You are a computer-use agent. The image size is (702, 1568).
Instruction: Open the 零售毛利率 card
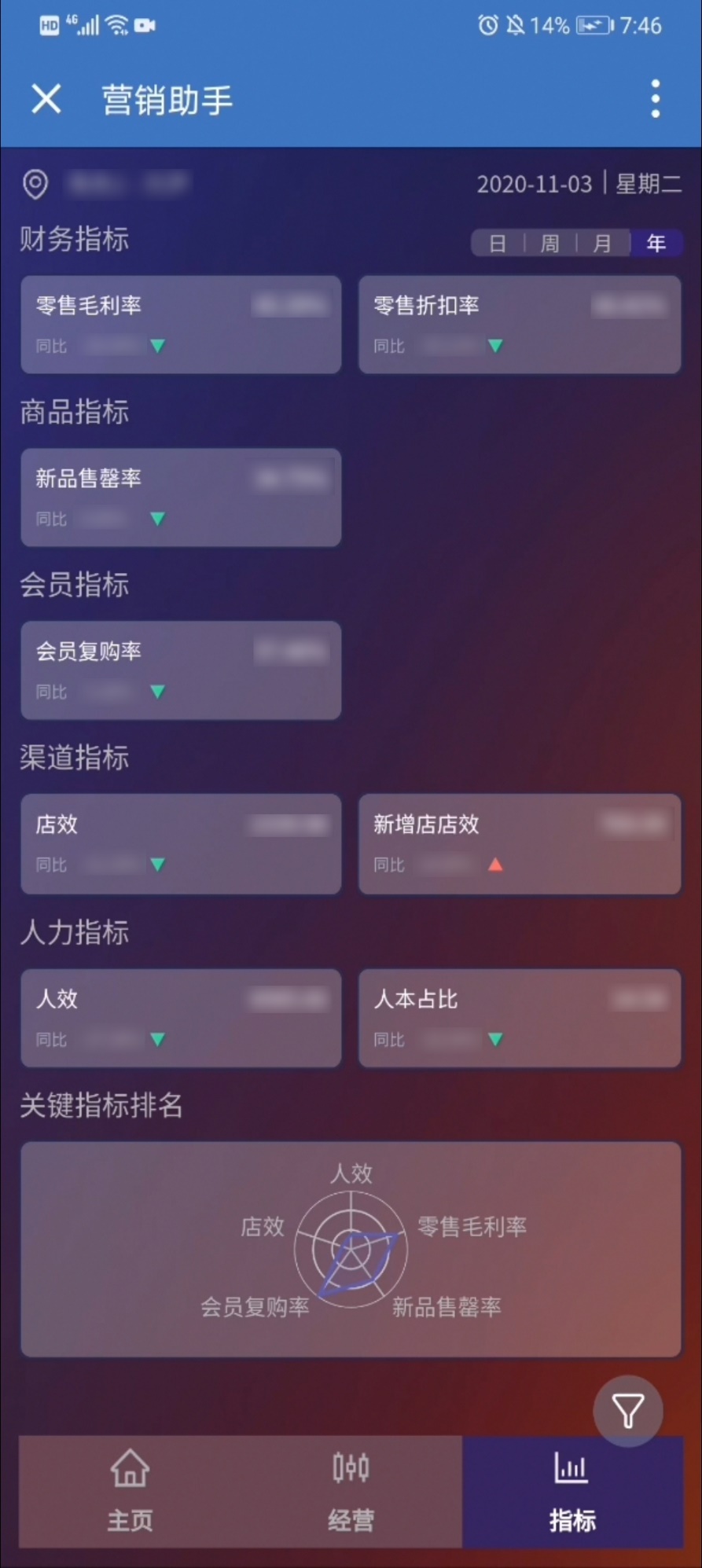click(x=181, y=325)
